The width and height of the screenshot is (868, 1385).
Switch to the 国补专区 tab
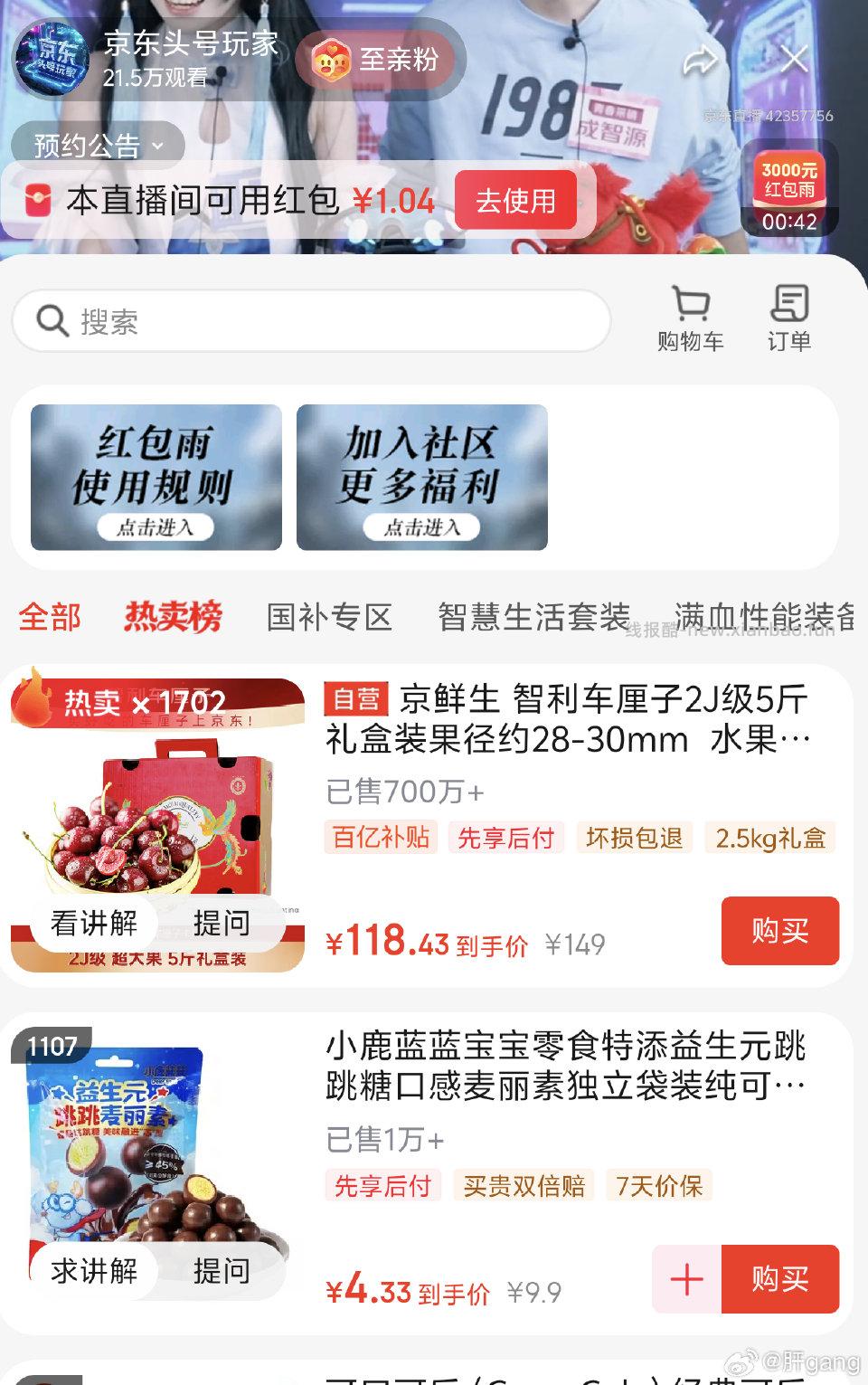pyautogui.click(x=329, y=617)
